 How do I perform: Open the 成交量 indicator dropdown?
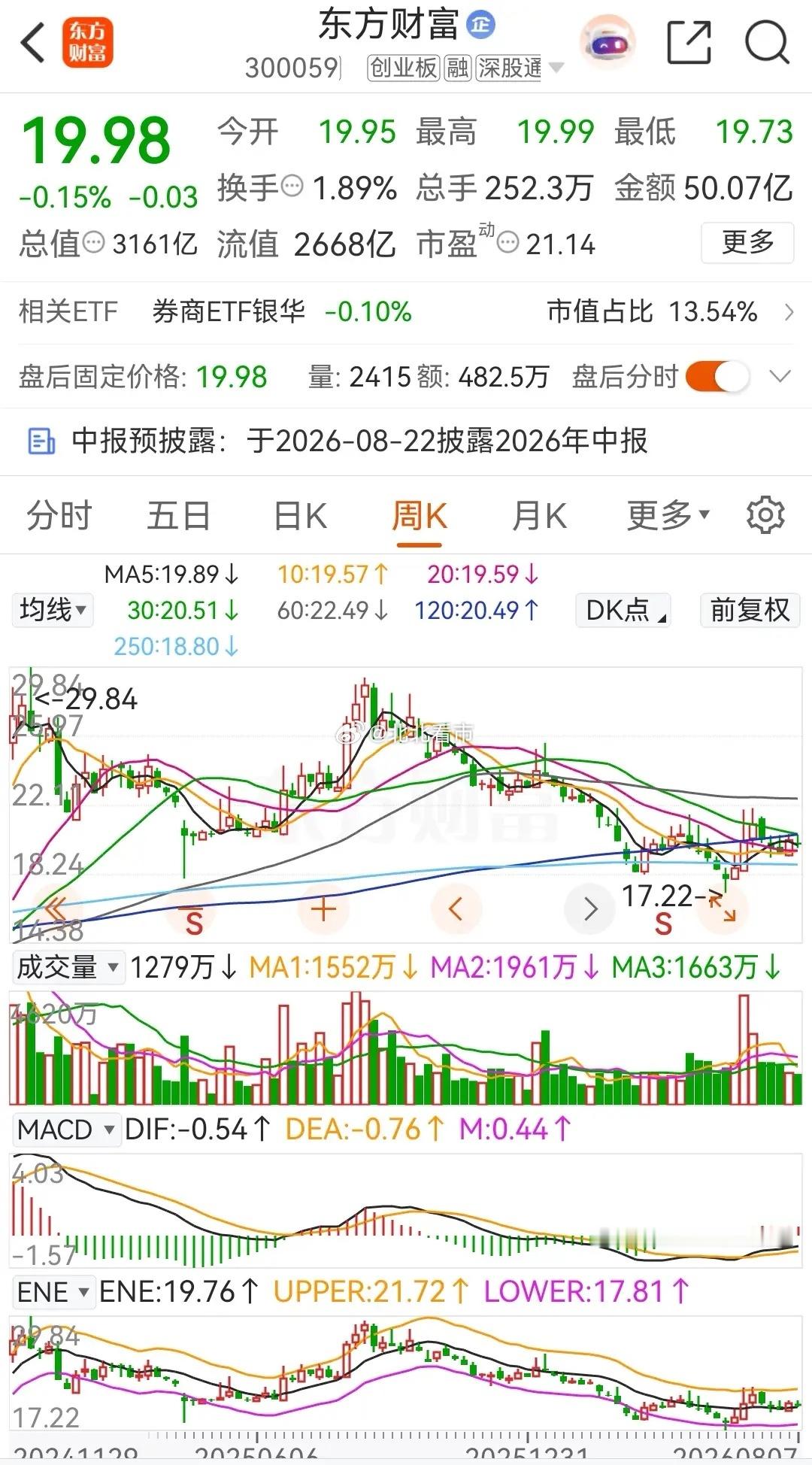[66, 967]
